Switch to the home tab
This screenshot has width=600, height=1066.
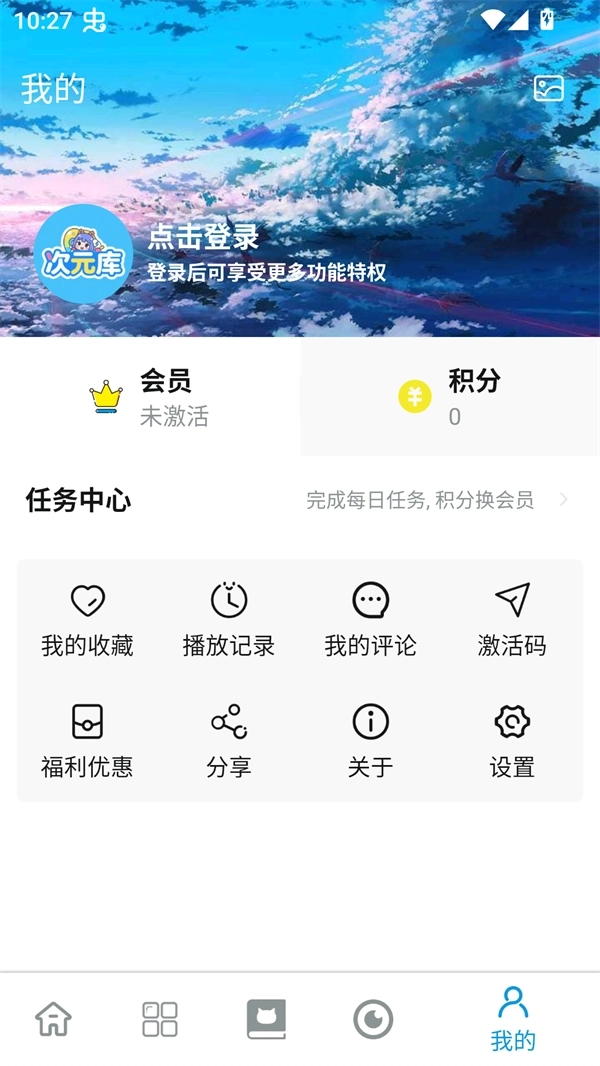tap(54, 1020)
